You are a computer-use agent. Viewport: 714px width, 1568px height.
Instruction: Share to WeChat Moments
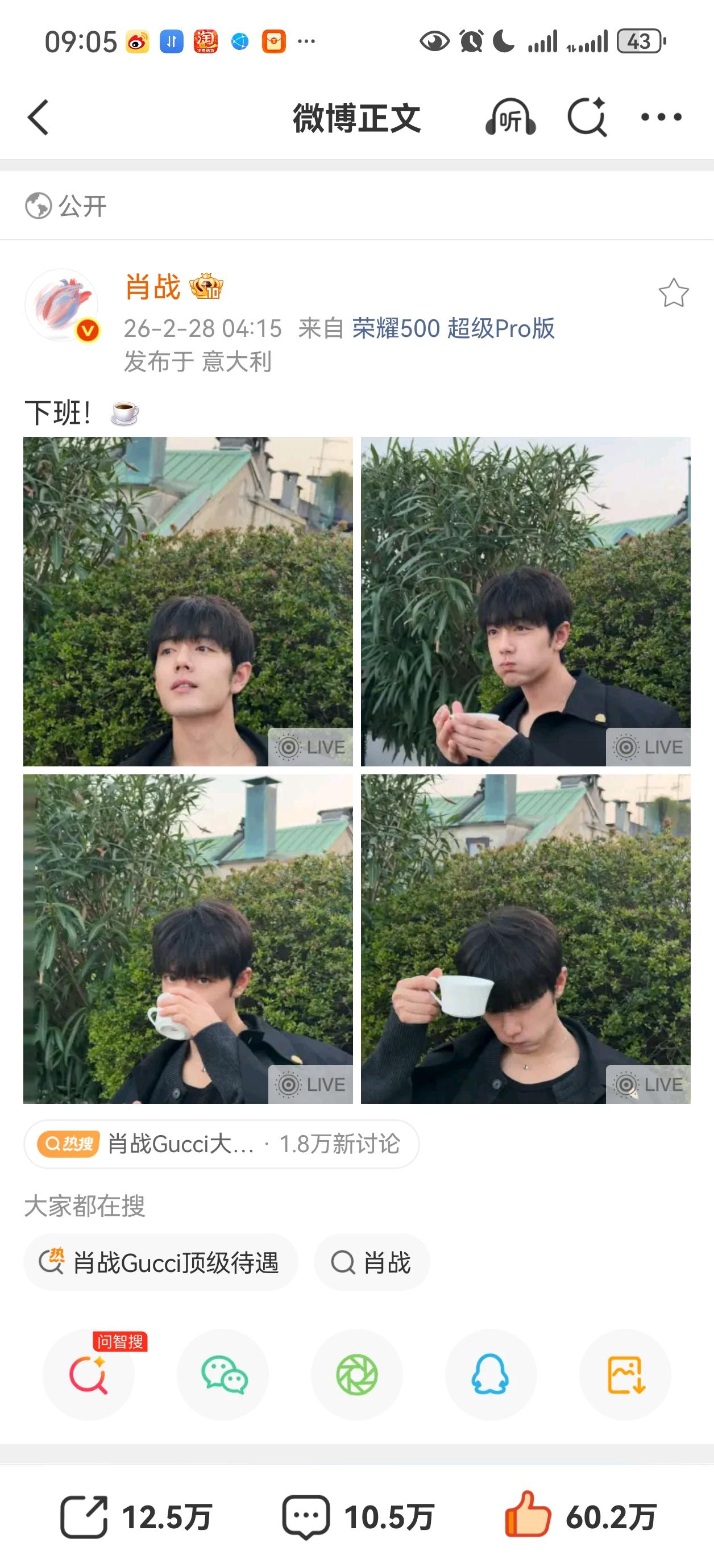pos(357,1375)
